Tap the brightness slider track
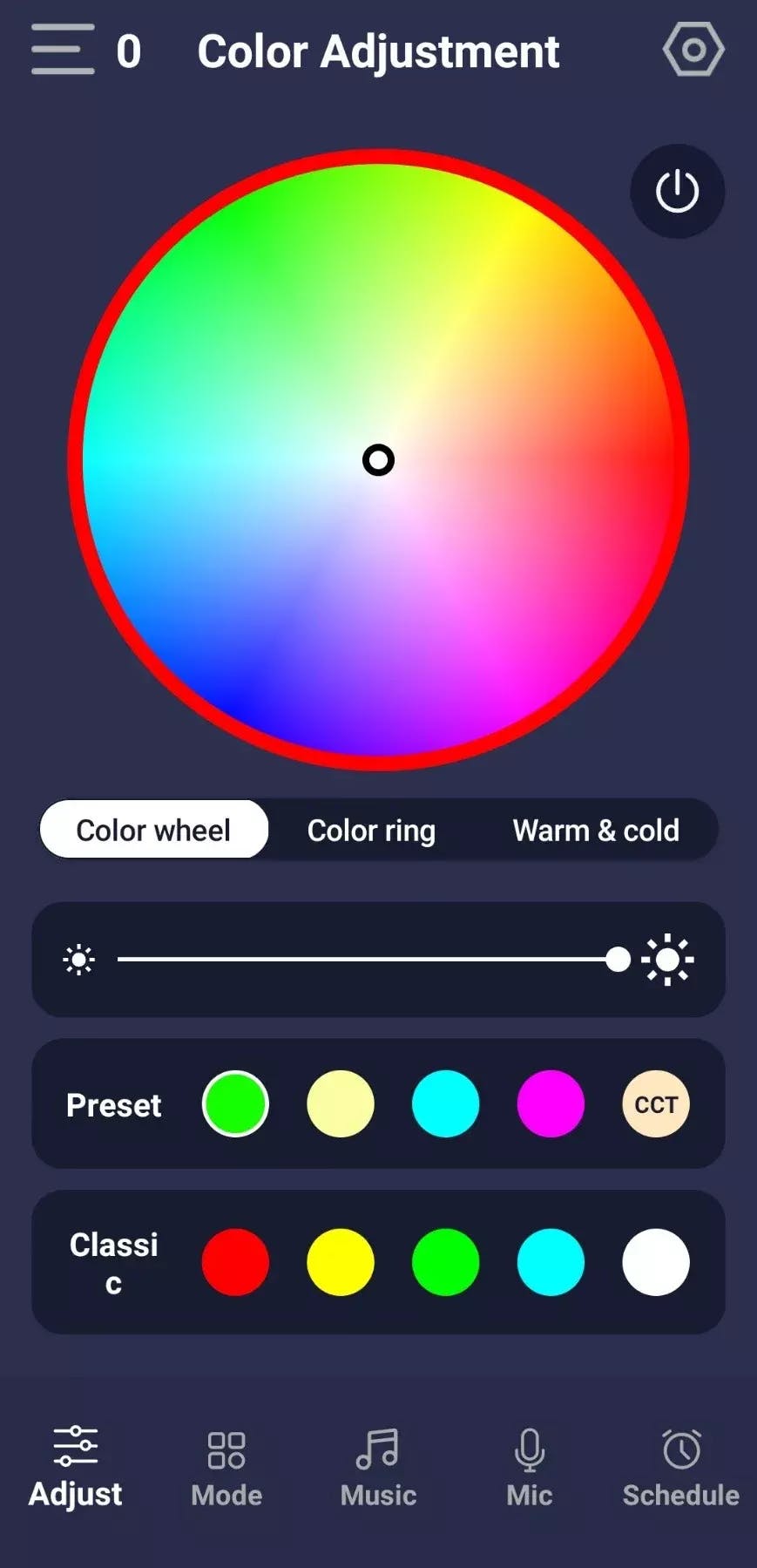This screenshot has width=757, height=1568. click(366, 960)
